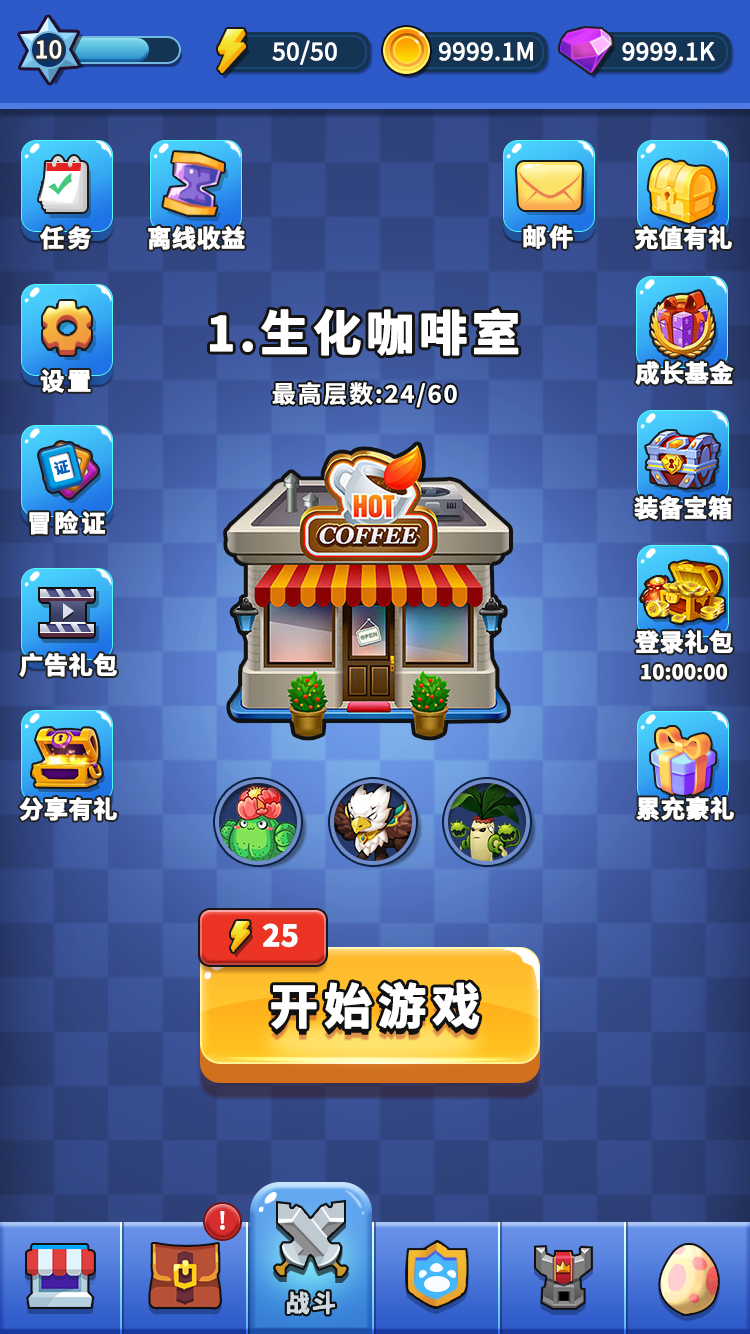Open 设置 settings gear
The height and width of the screenshot is (1334, 750).
(67, 339)
